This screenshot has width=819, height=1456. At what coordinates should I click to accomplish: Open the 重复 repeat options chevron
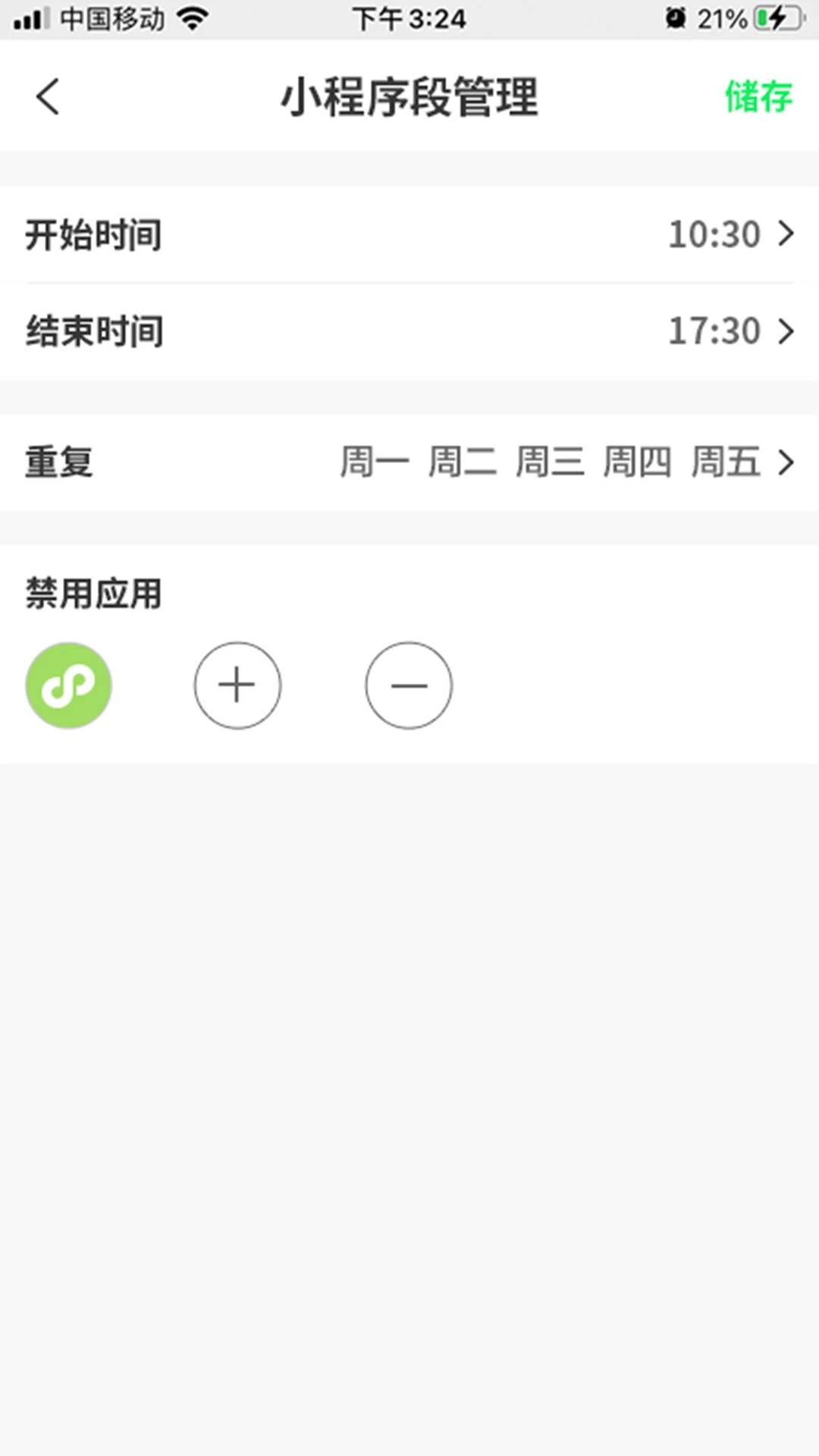point(786,463)
